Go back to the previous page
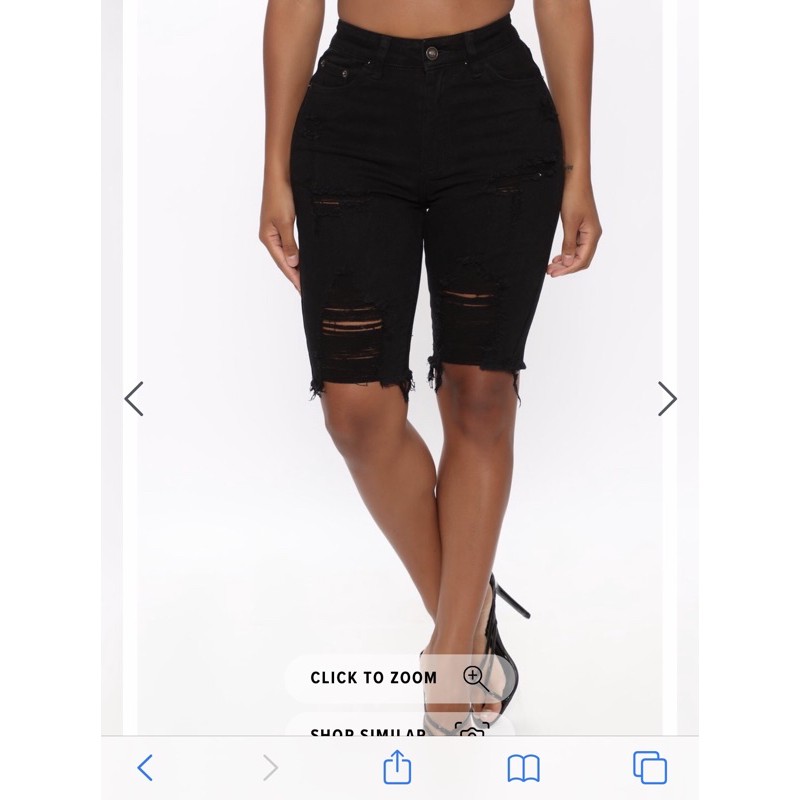The width and height of the screenshot is (800, 800). pos(145,768)
